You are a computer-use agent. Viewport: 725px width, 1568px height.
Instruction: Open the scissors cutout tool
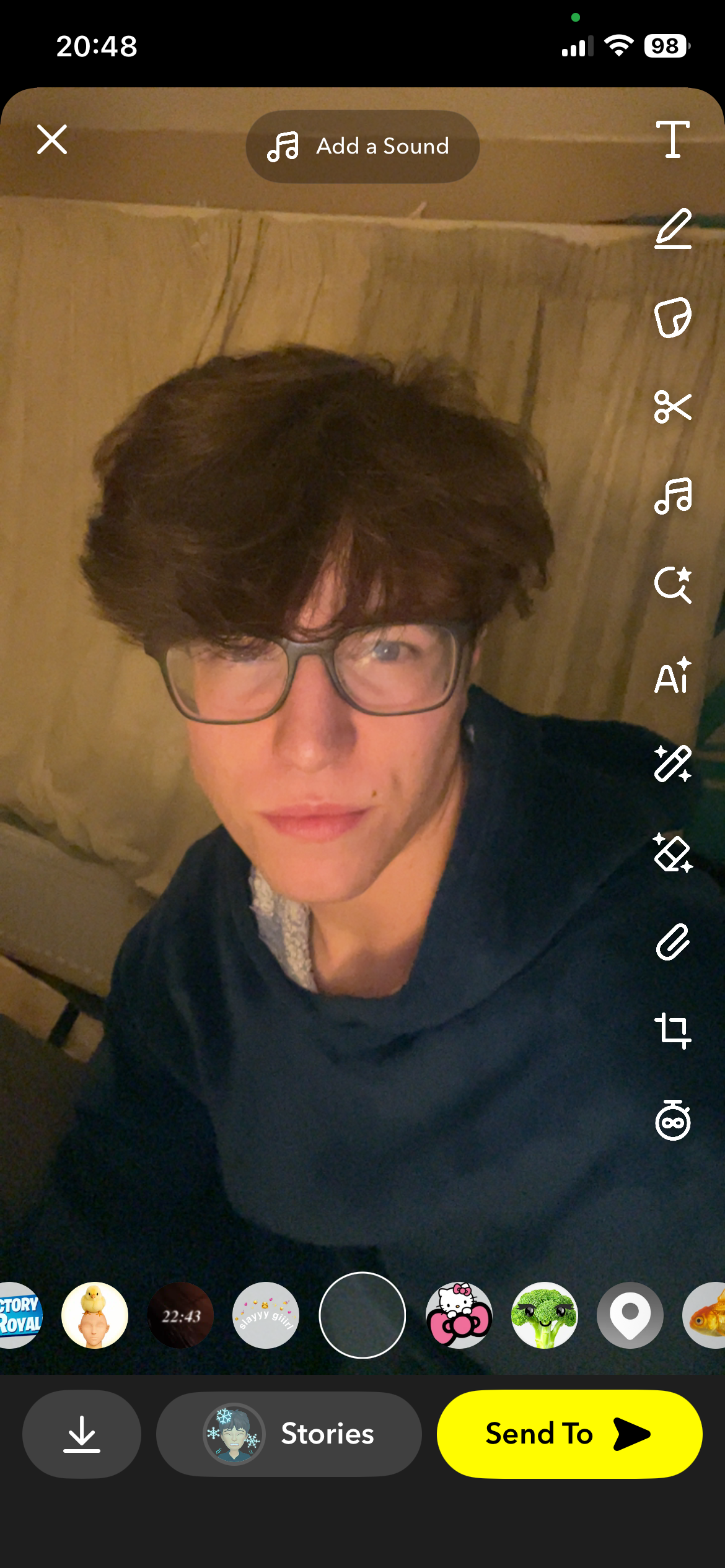(672, 407)
